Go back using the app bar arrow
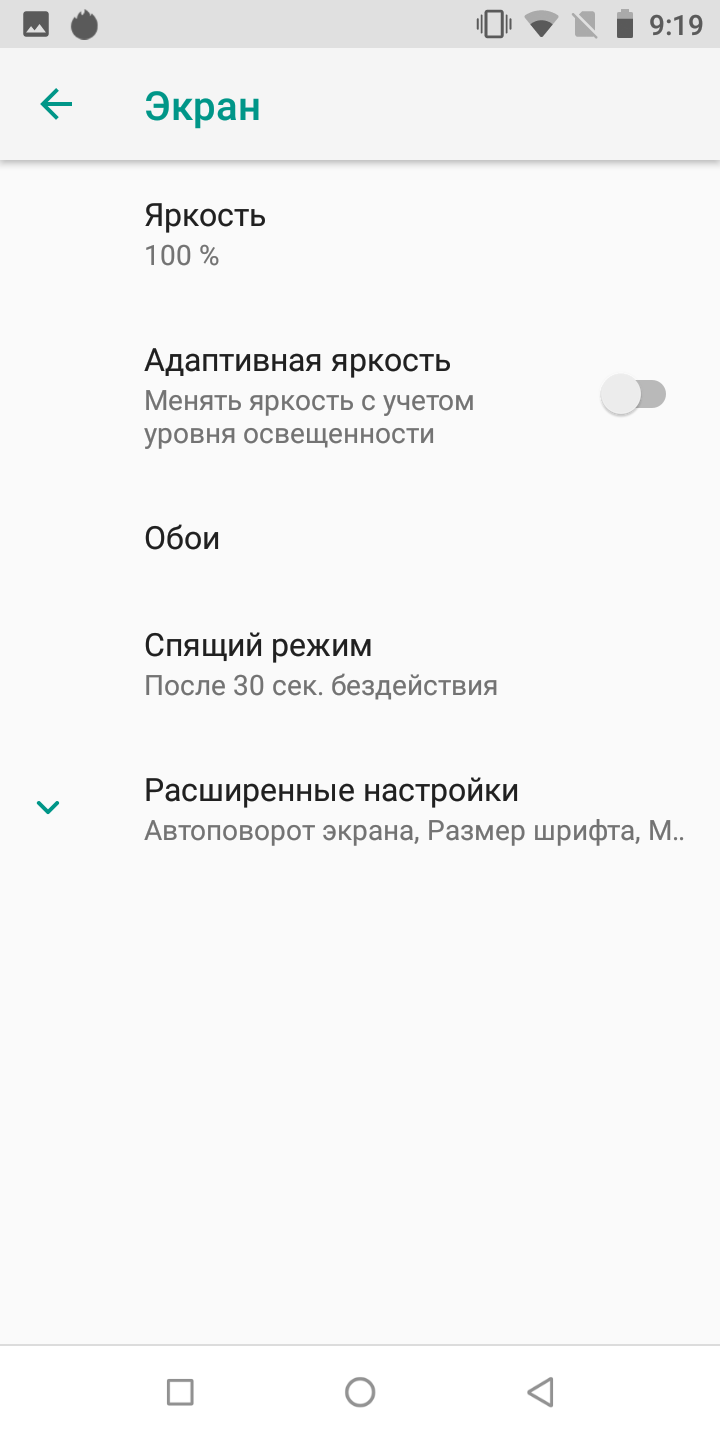The height and width of the screenshot is (1440, 720). click(56, 104)
